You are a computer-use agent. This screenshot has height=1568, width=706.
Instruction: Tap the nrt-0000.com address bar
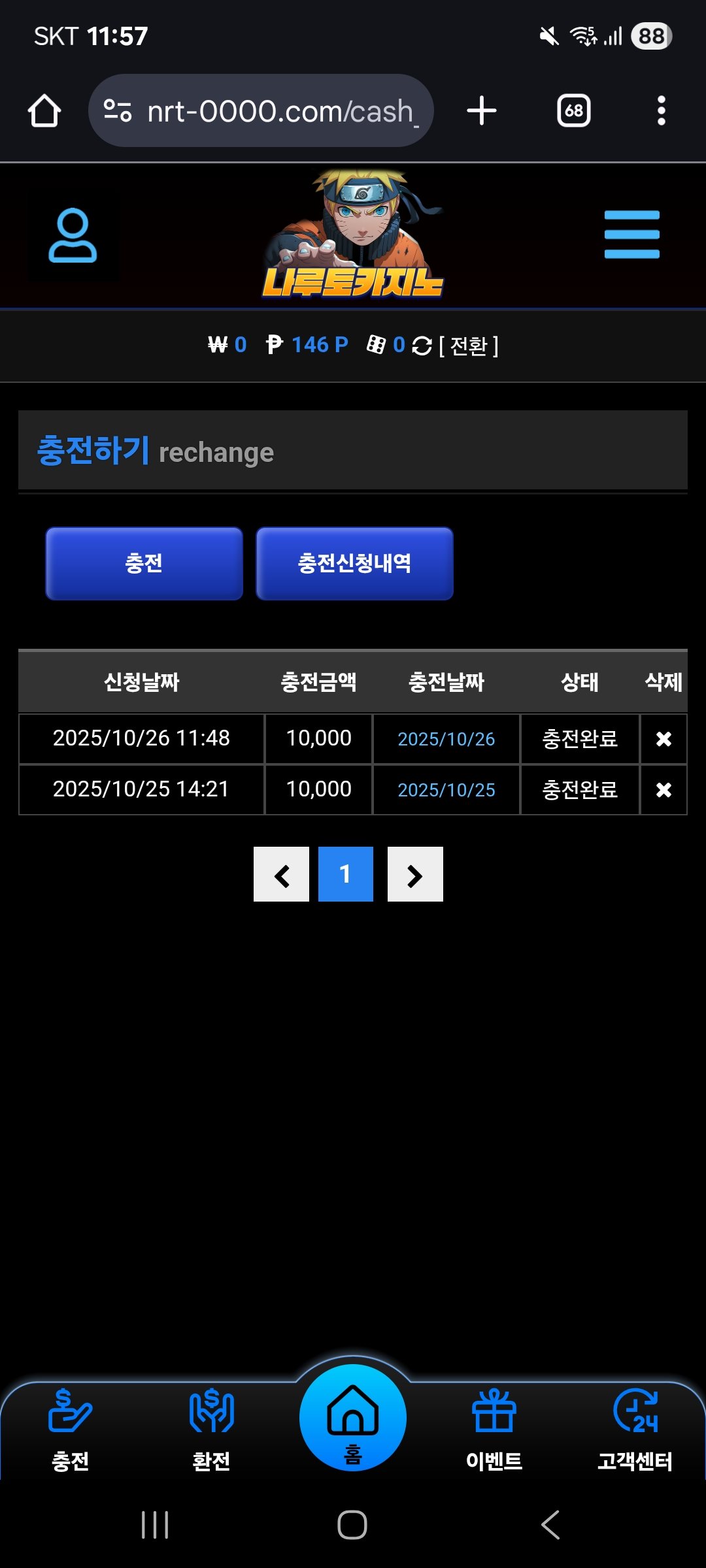[261, 111]
